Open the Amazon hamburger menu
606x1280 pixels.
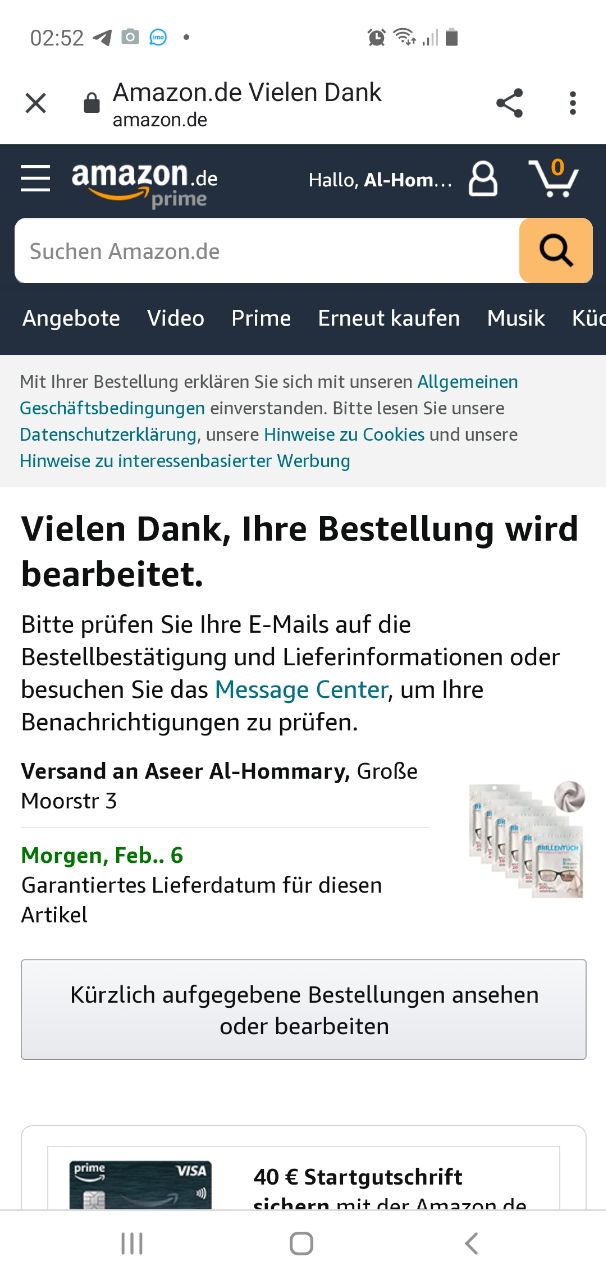click(x=35, y=179)
